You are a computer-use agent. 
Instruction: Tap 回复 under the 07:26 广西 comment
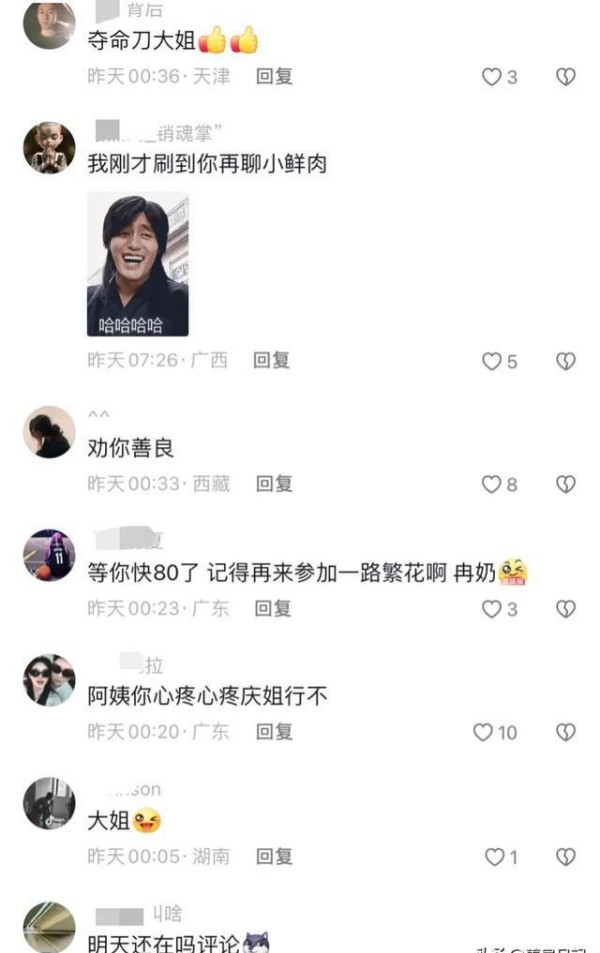[x=271, y=360]
